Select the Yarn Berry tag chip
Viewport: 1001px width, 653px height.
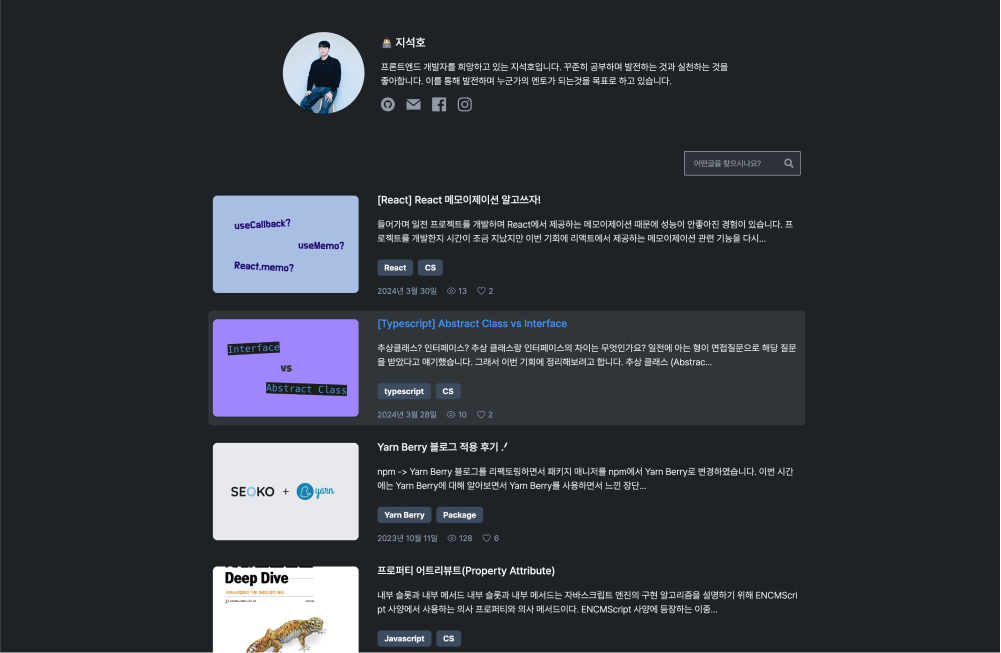pyautogui.click(x=404, y=515)
